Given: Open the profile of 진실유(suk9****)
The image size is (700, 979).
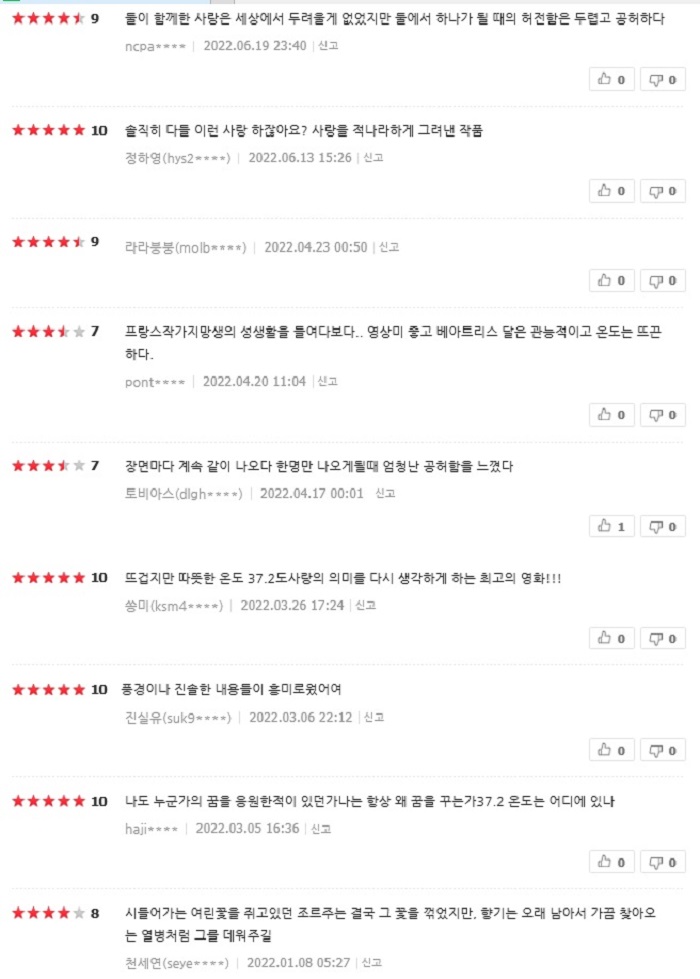Looking at the screenshot, I should point(178,717).
